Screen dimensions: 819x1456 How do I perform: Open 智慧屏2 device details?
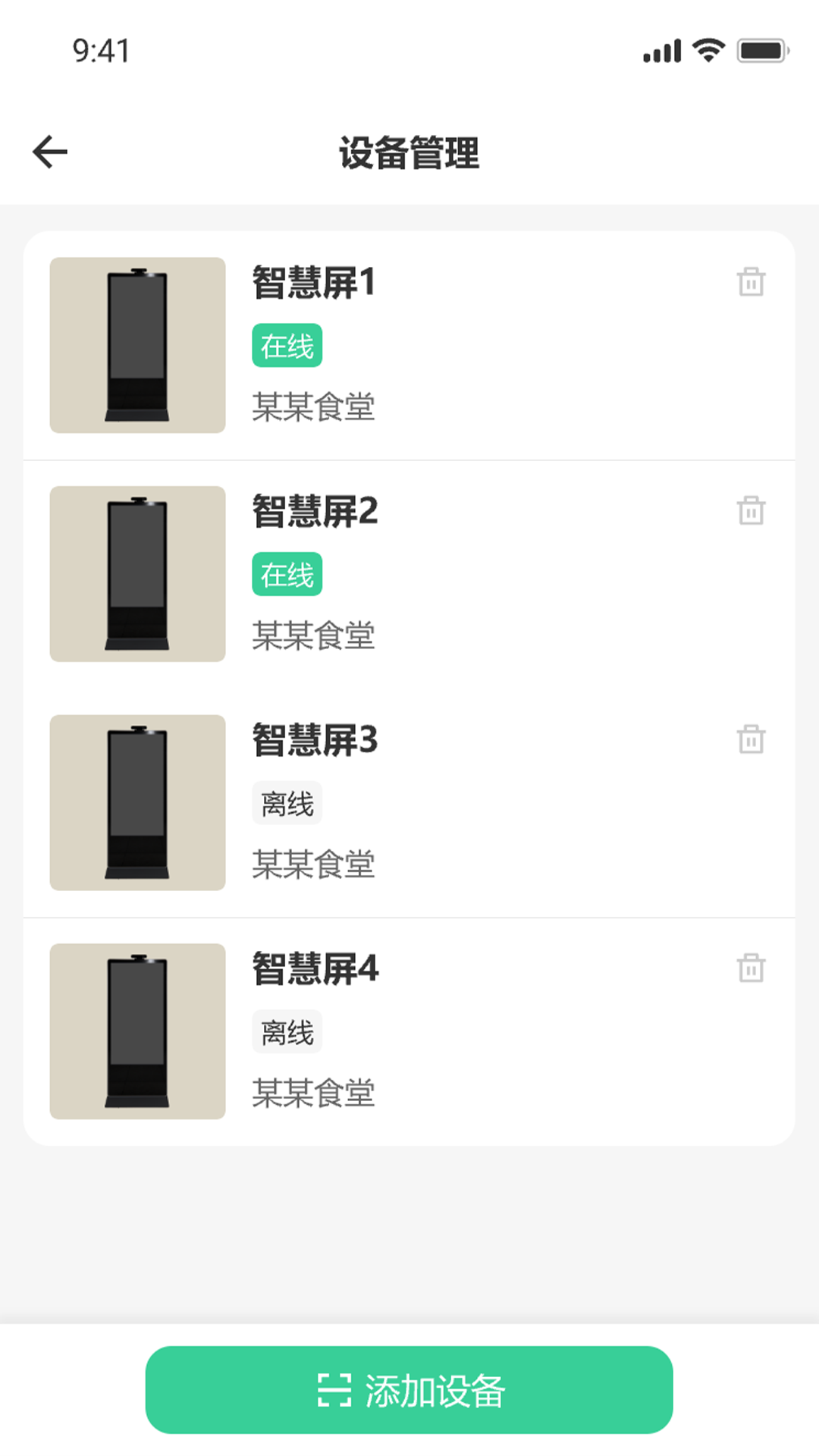315,512
